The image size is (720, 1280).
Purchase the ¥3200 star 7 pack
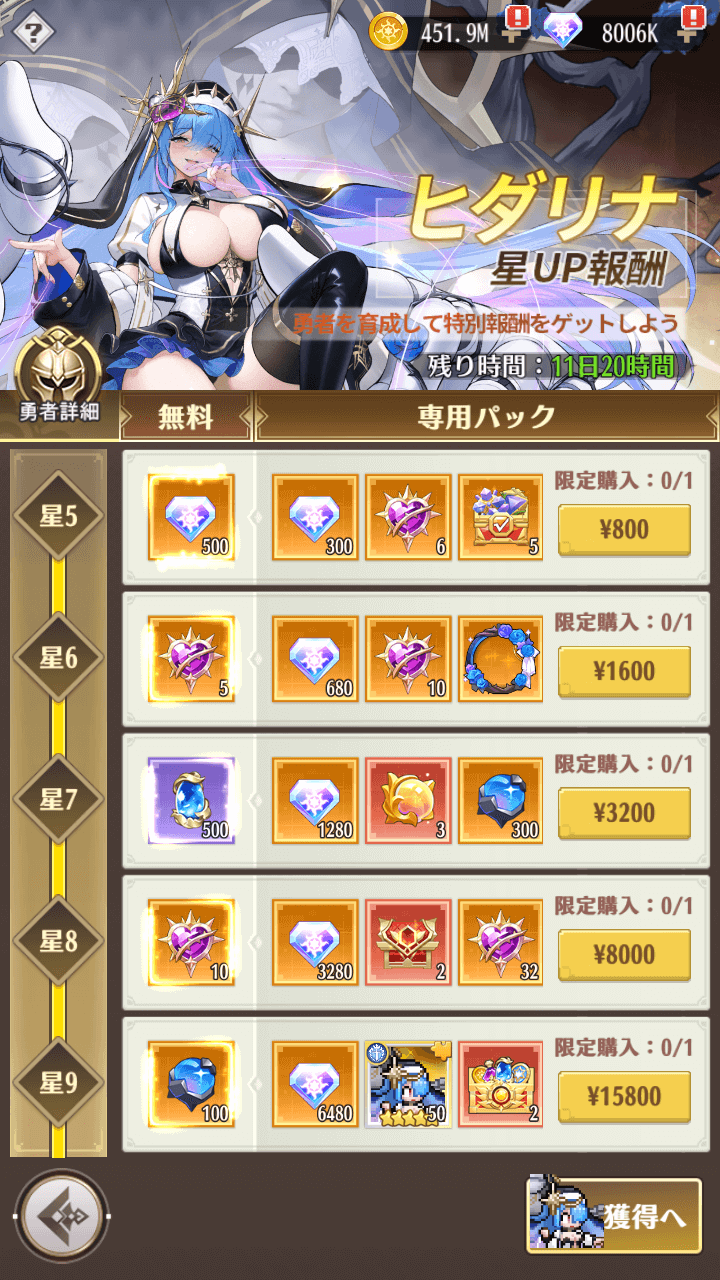[x=624, y=813]
